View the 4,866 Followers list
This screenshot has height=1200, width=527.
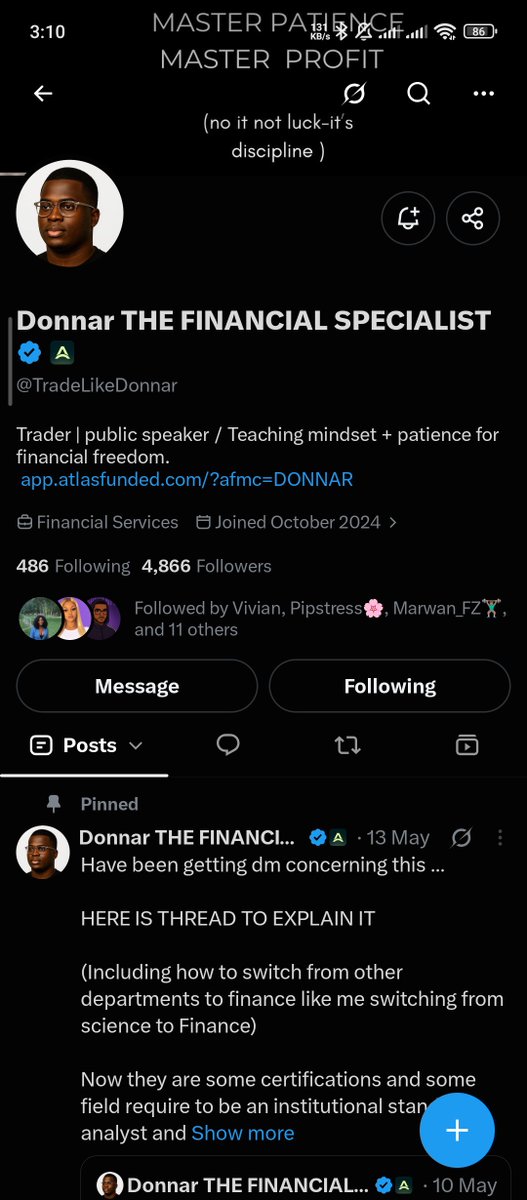coord(207,566)
